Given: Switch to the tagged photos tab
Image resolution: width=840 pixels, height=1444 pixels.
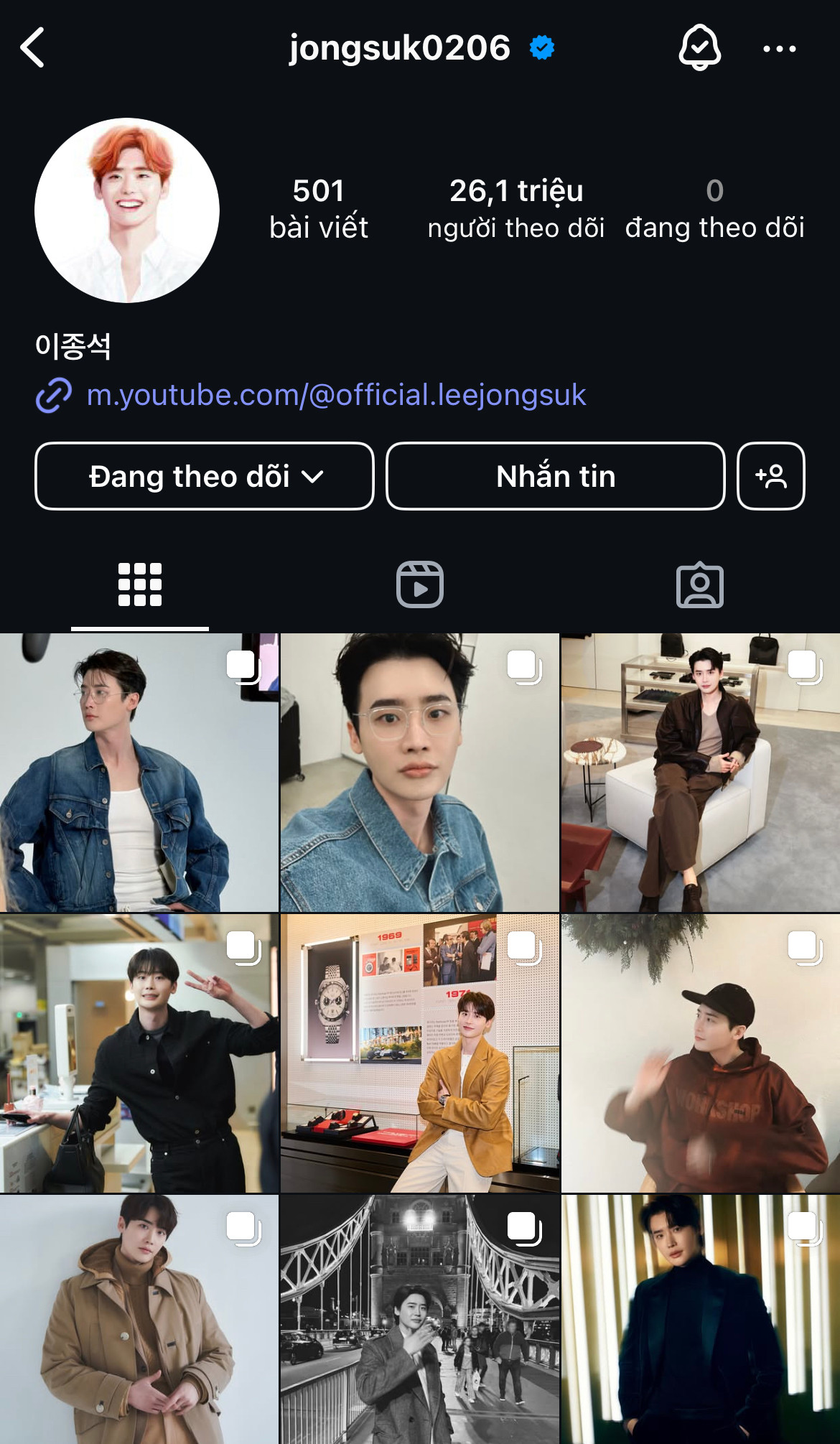Looking at the screenshot, I should 699,584.
